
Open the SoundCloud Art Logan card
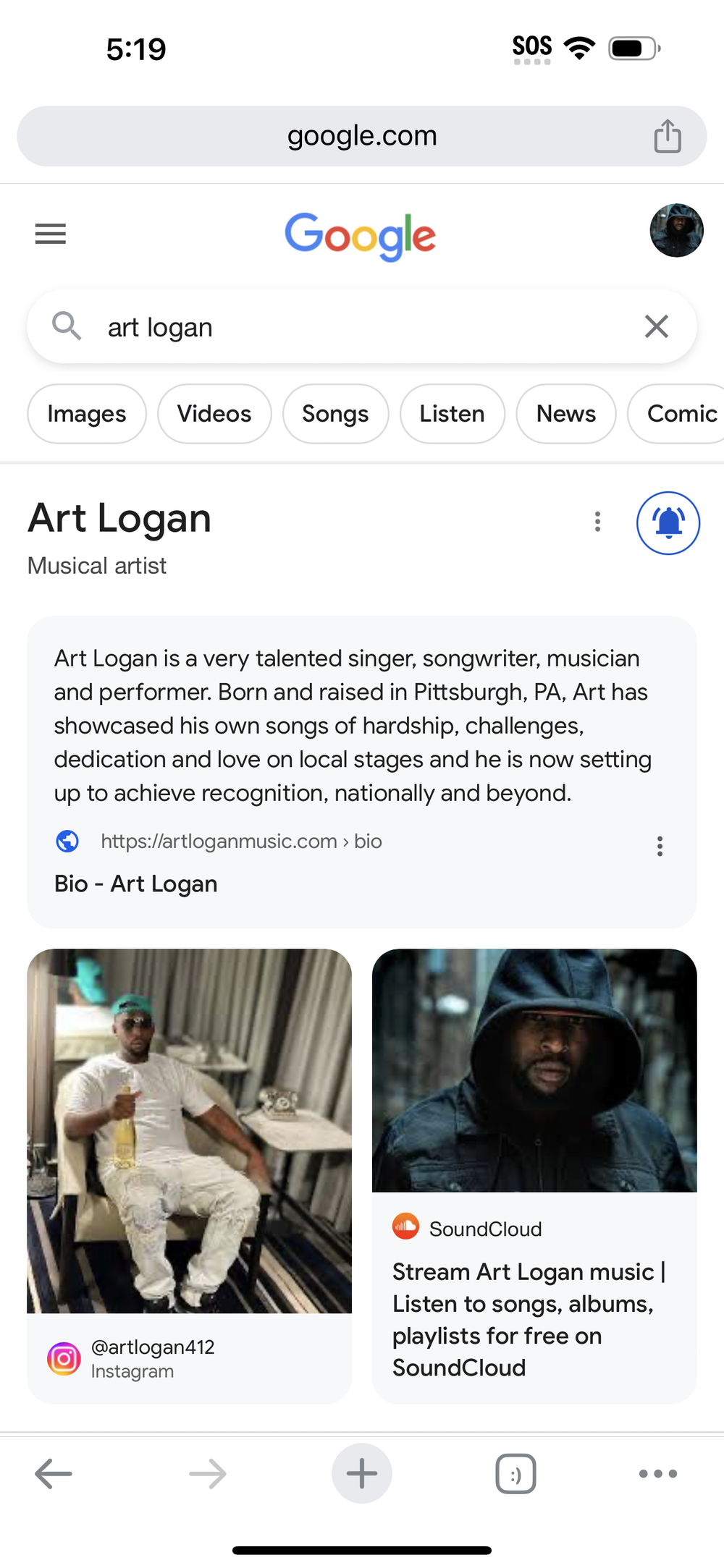click(534, 1176)
